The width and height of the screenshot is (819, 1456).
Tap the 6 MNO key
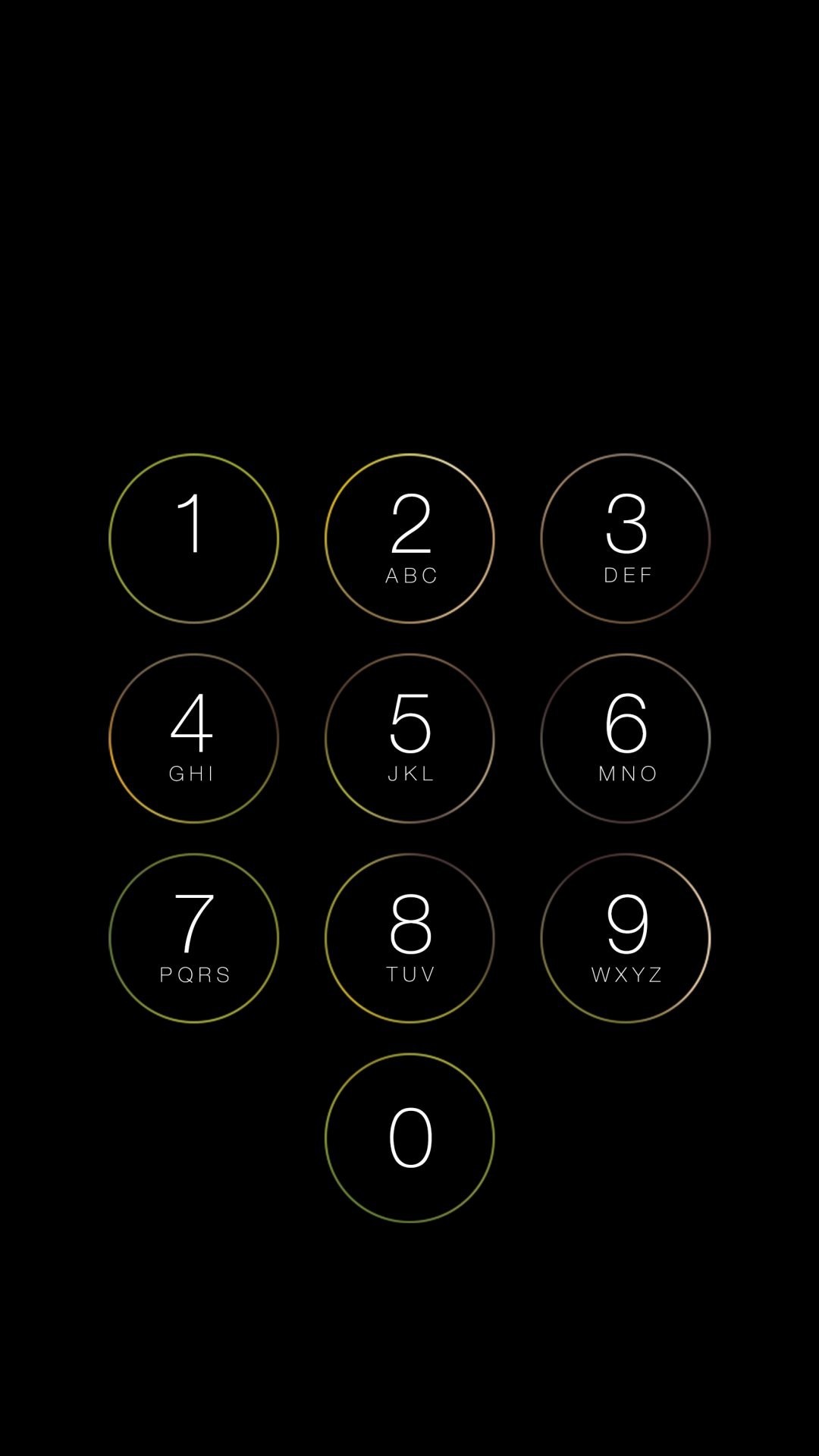626,738
